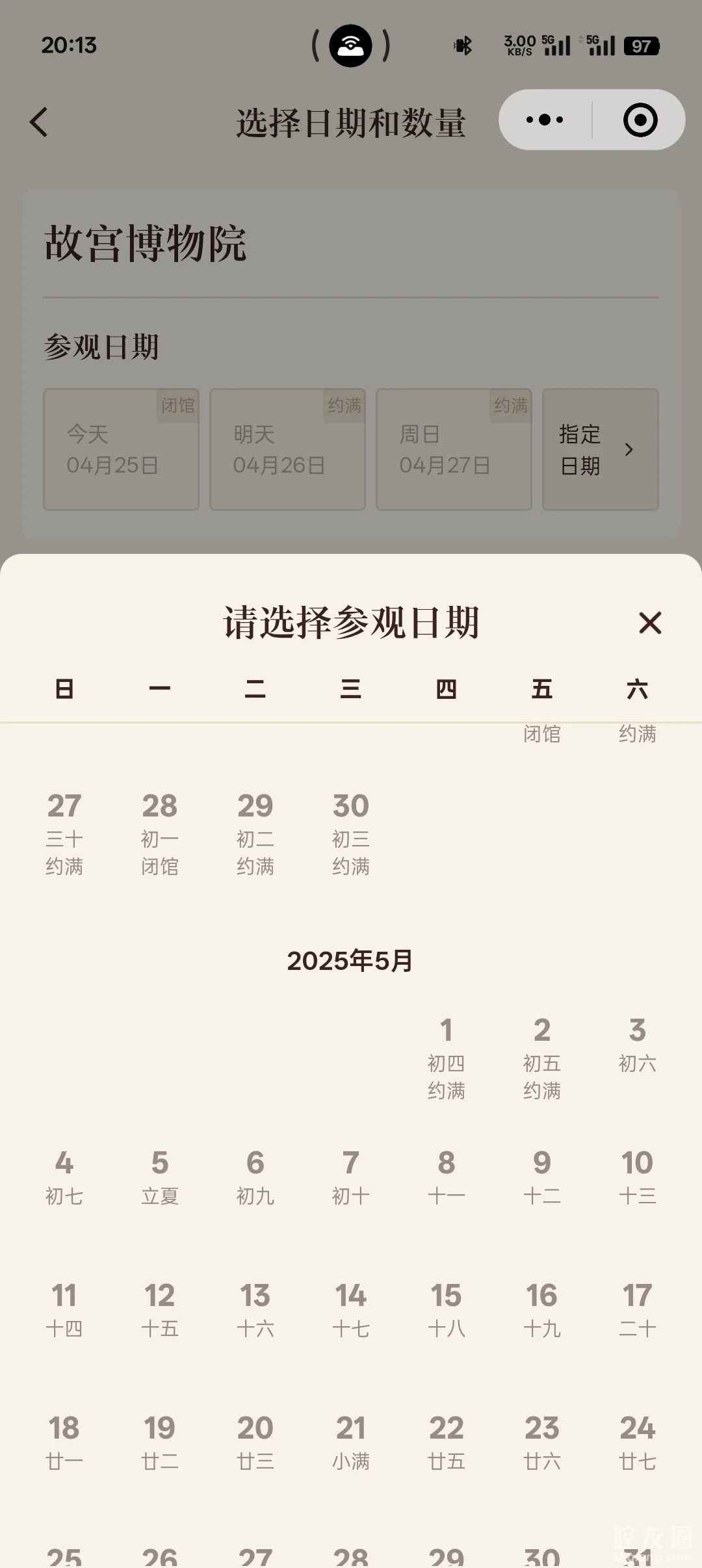Choose May 4 as visit date

64,1177
